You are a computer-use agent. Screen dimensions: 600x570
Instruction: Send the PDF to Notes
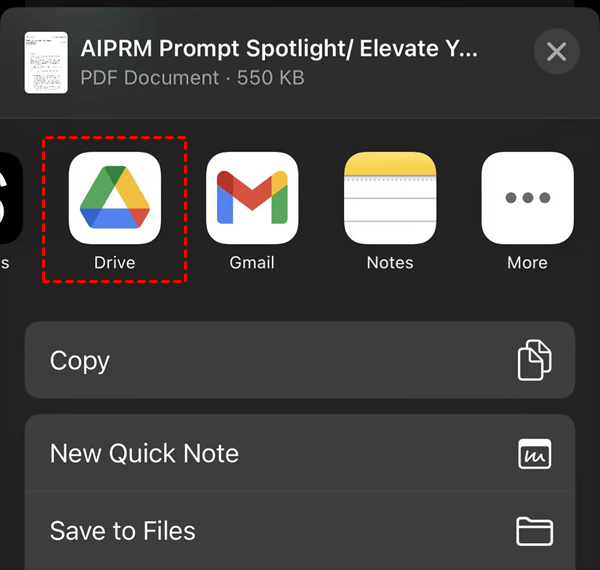tap(390, 199)
